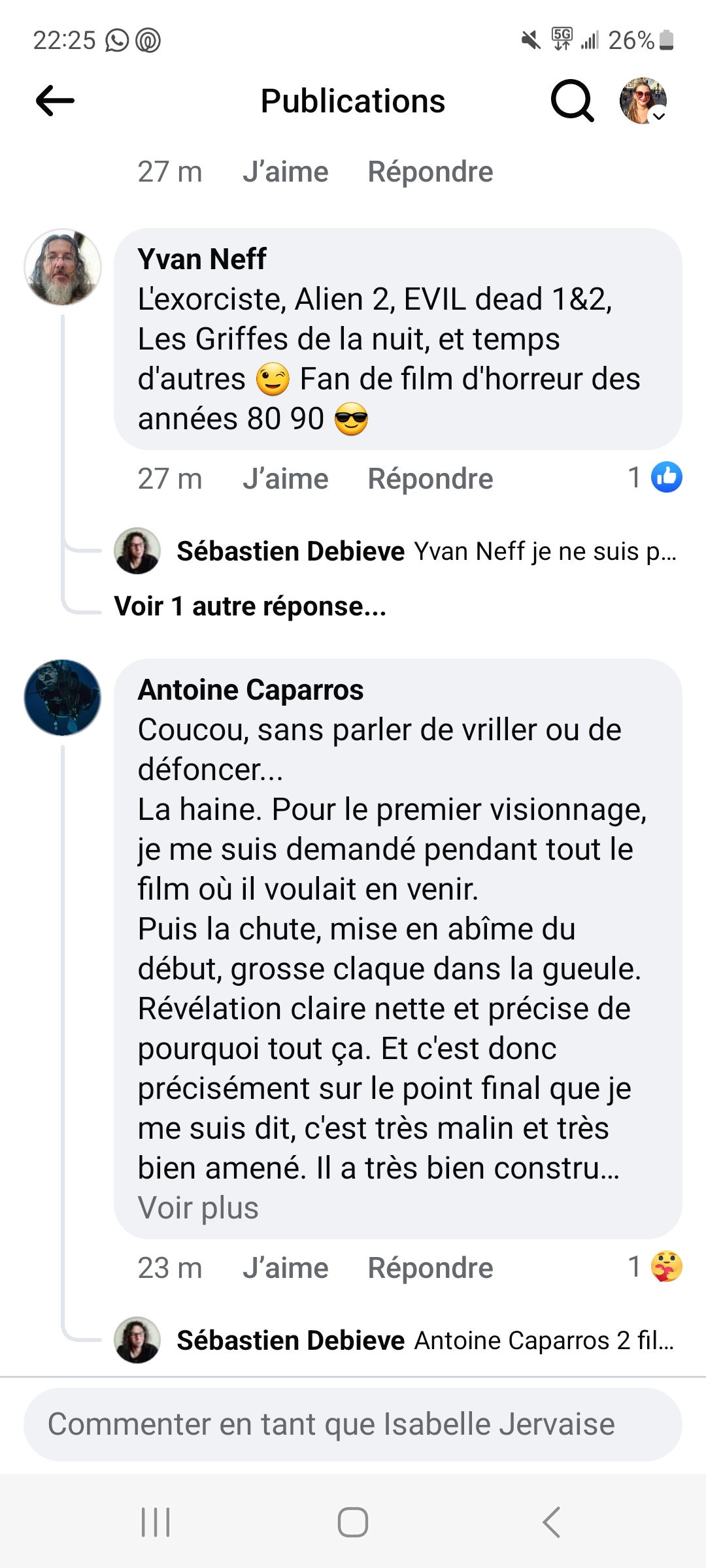The width and height of the screenshot is (706, 1568).
Task: Tap 'Commenter en tant que Isabelle Jervaise' field
Action: pyautogui.click(x=353, y=1424)
